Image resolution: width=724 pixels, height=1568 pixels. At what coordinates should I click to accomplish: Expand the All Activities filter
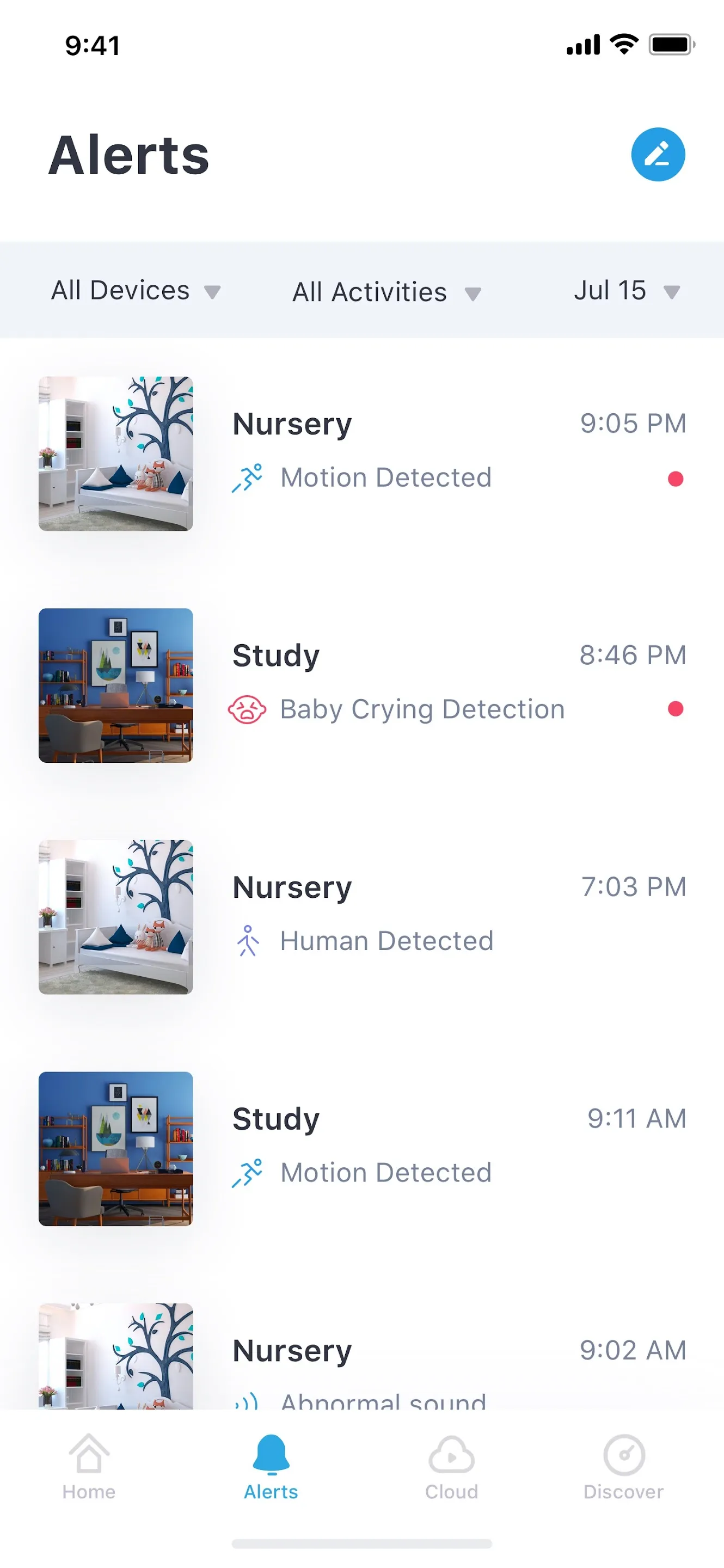pos(385,292)
